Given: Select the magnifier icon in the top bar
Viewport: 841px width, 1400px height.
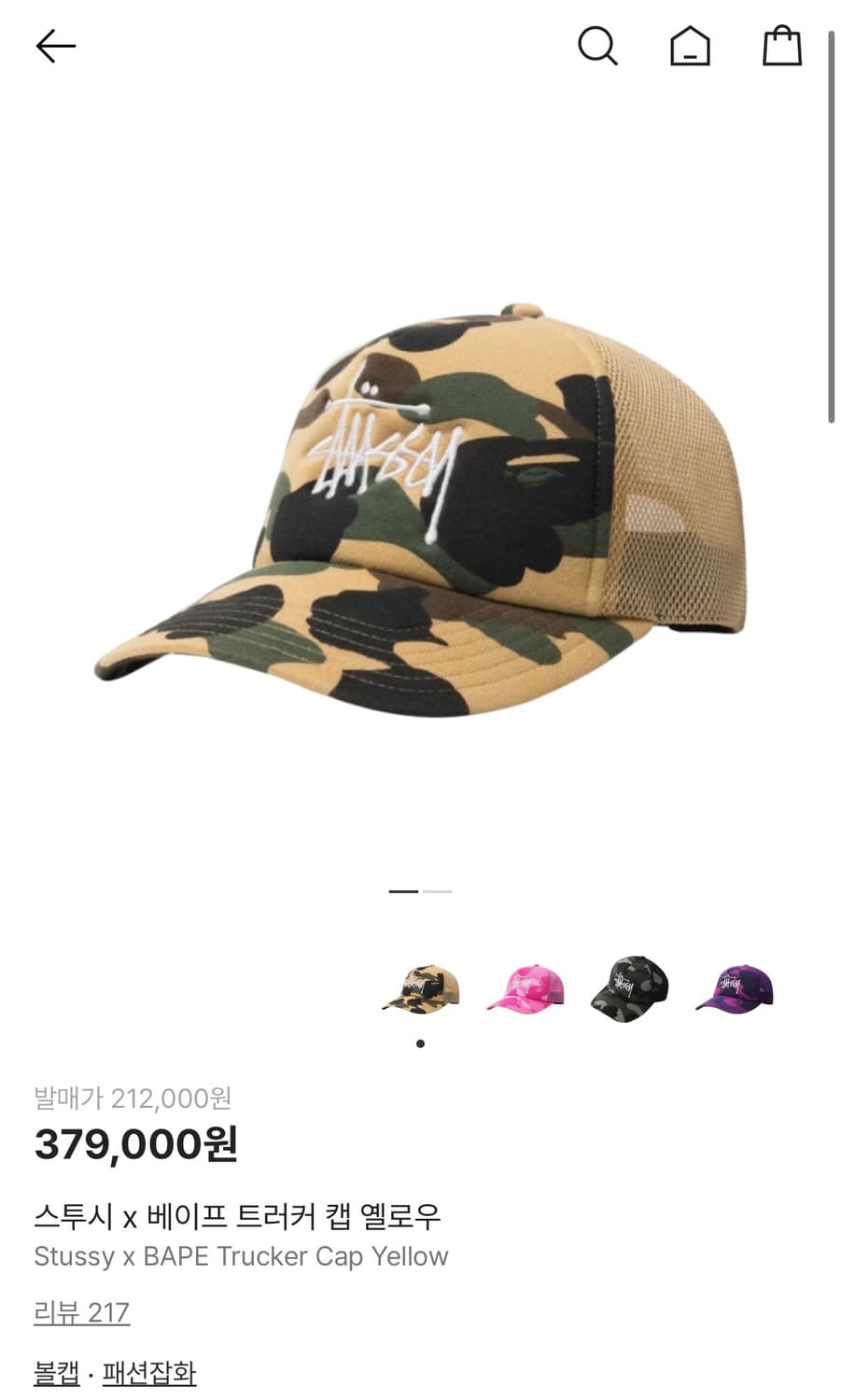Looking at the screenshot, I should (598, 46).
